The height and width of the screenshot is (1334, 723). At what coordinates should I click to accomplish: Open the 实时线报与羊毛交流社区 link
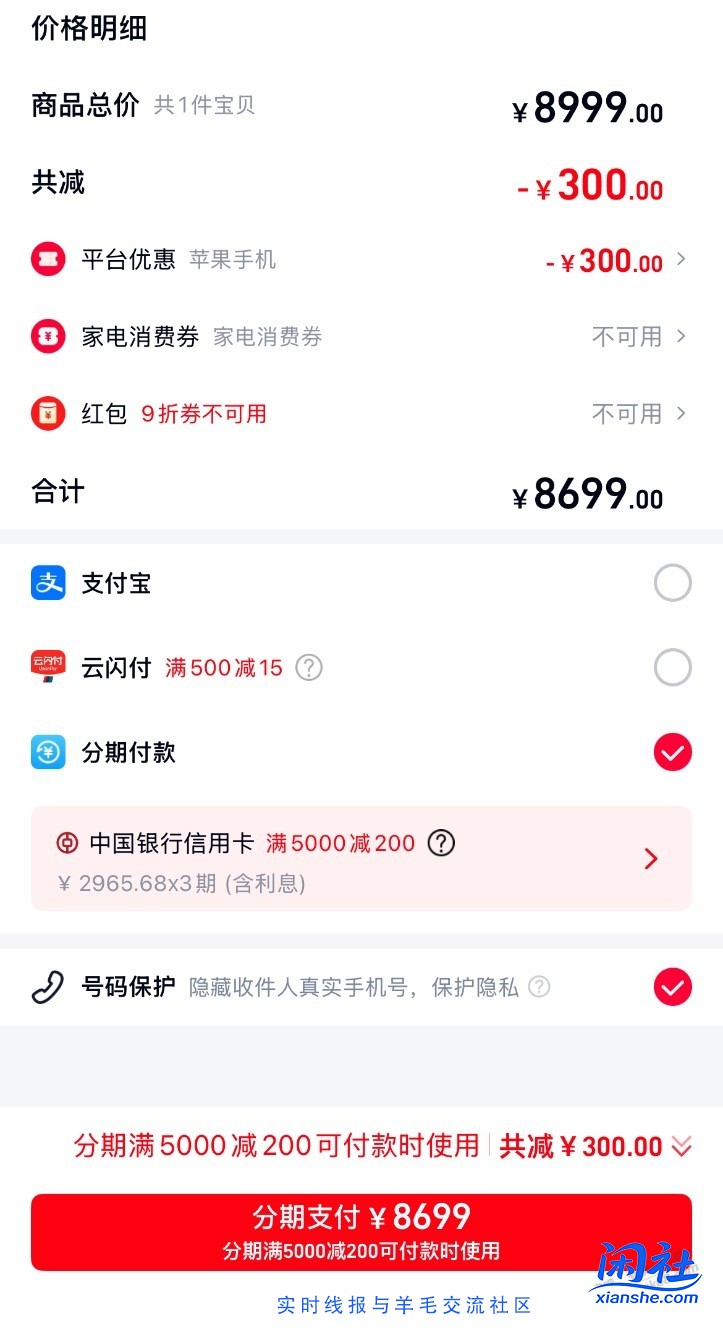coord(406,1305)
